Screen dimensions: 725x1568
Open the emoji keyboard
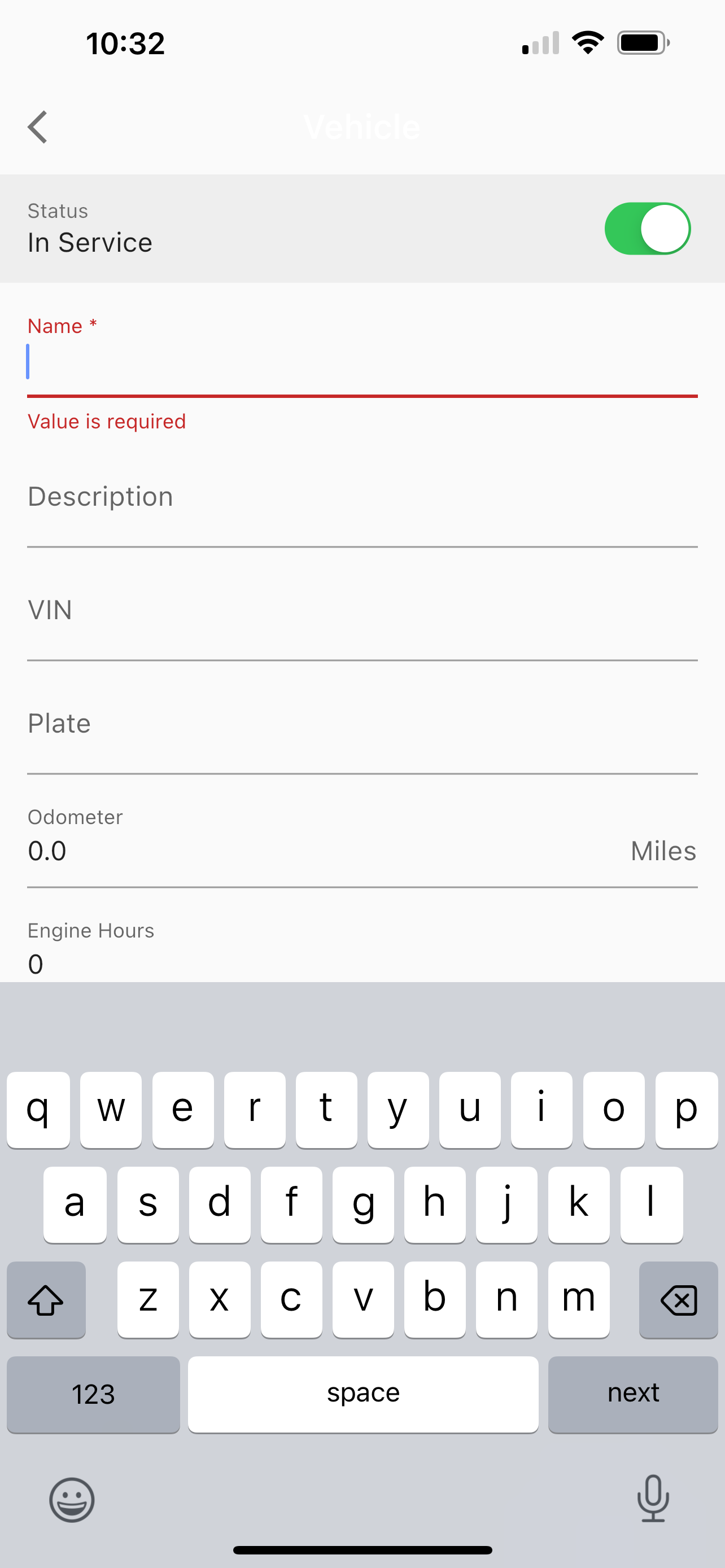pyautogui.click(x=72, y=1500)
